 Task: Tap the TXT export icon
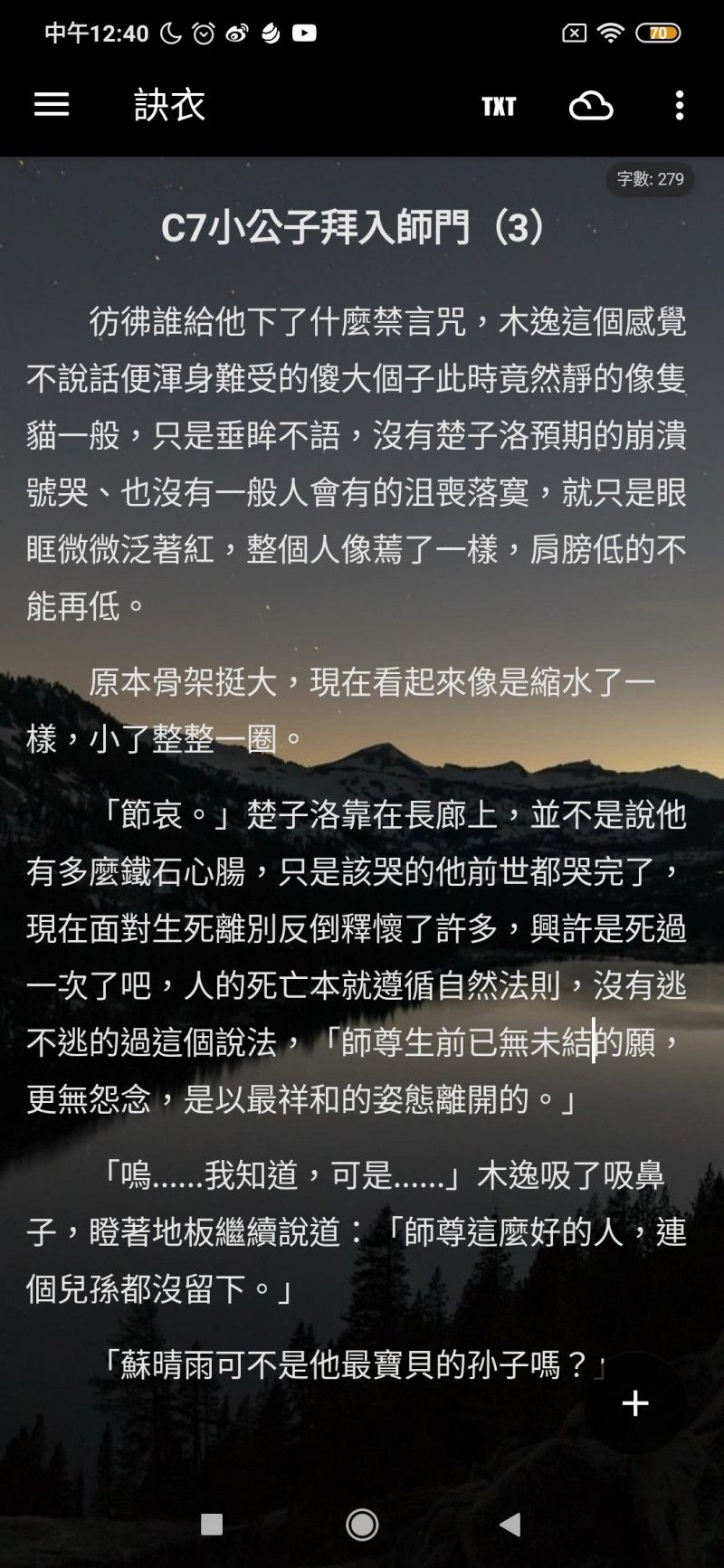click(x=499, y=107)
